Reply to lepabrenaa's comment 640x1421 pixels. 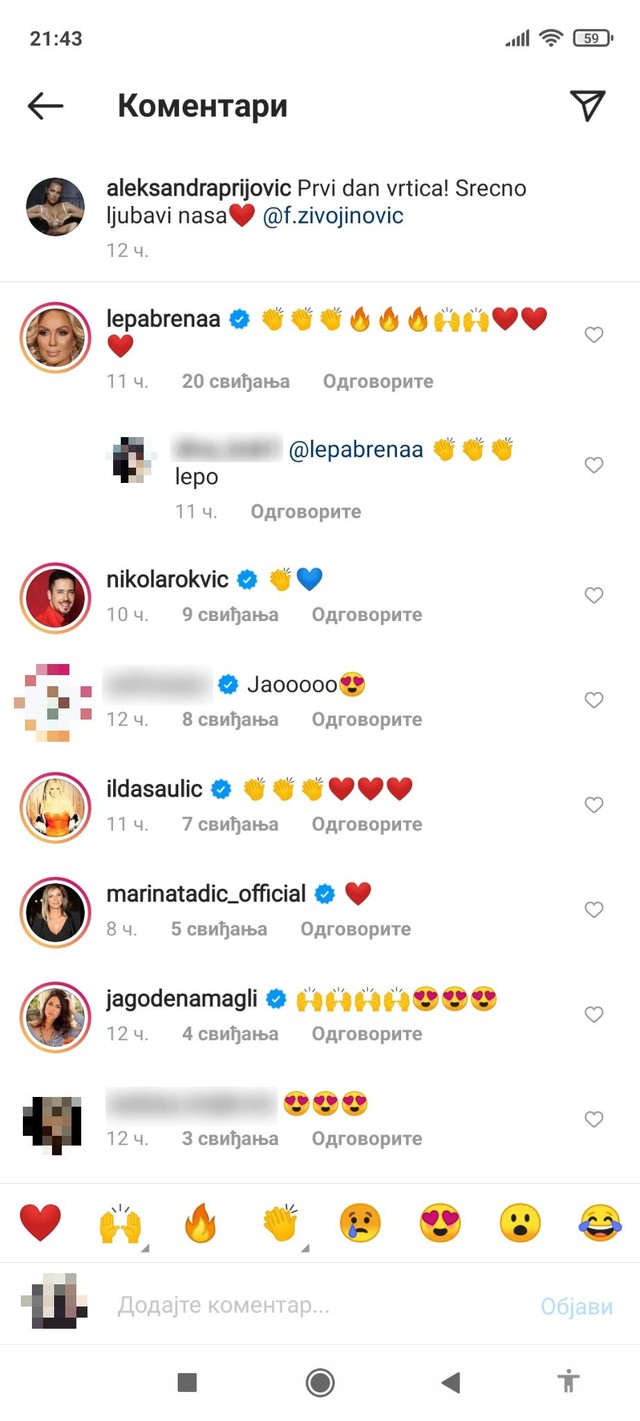[378, 381]
